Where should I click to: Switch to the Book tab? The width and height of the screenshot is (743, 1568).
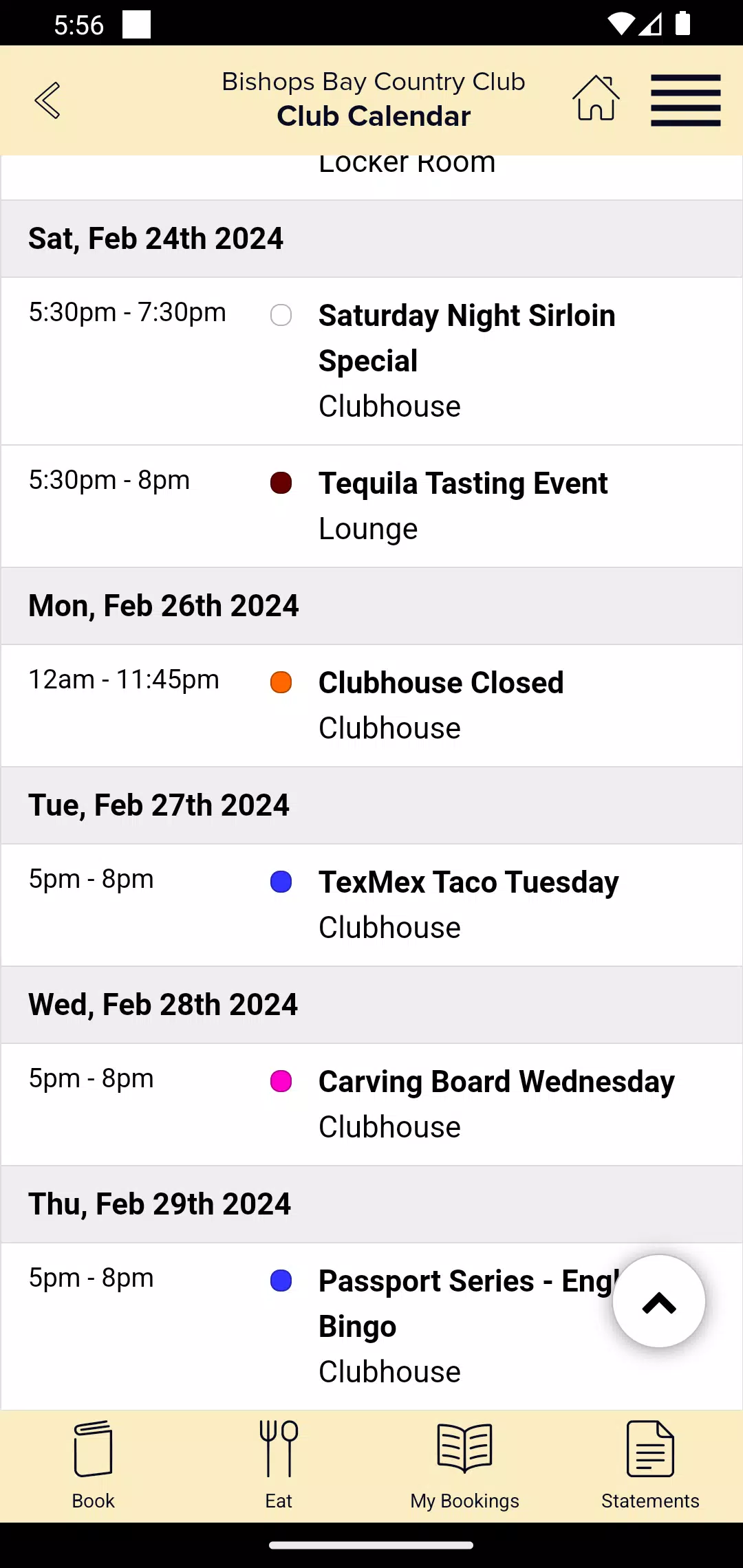tap(93, 1466)
